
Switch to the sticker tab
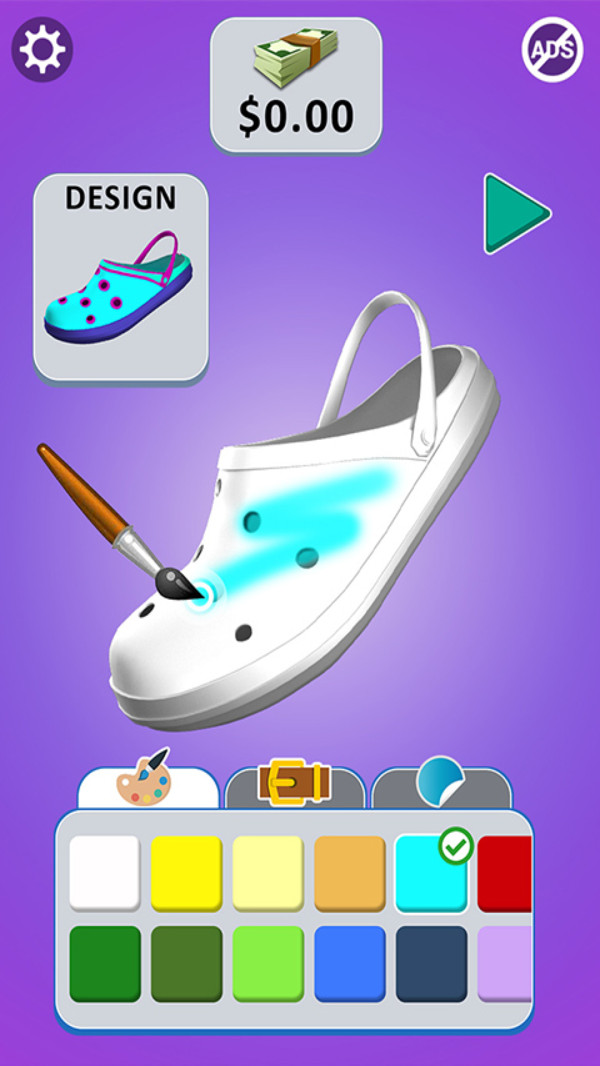[x=441, y=786]
